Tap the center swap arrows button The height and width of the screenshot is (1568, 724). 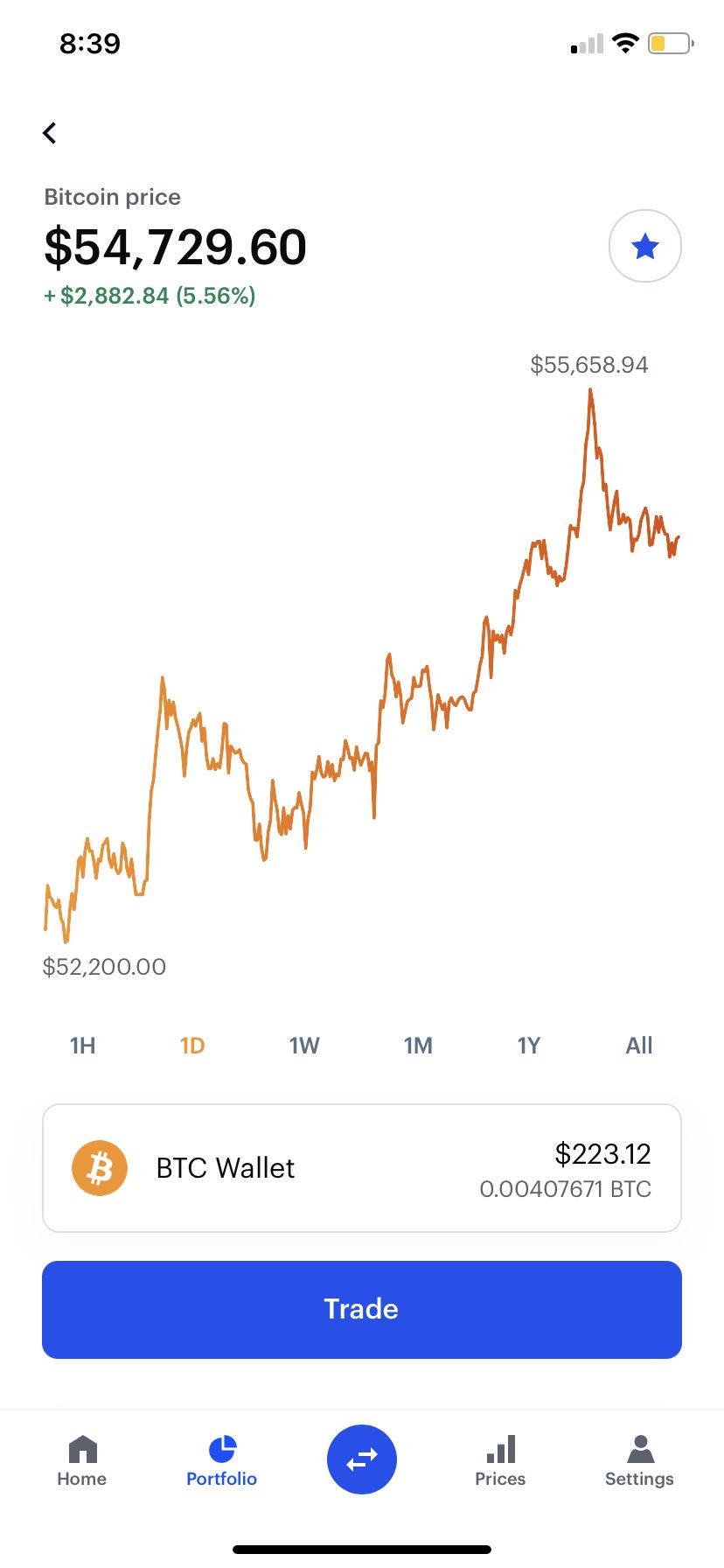(x=362, y=1459)
